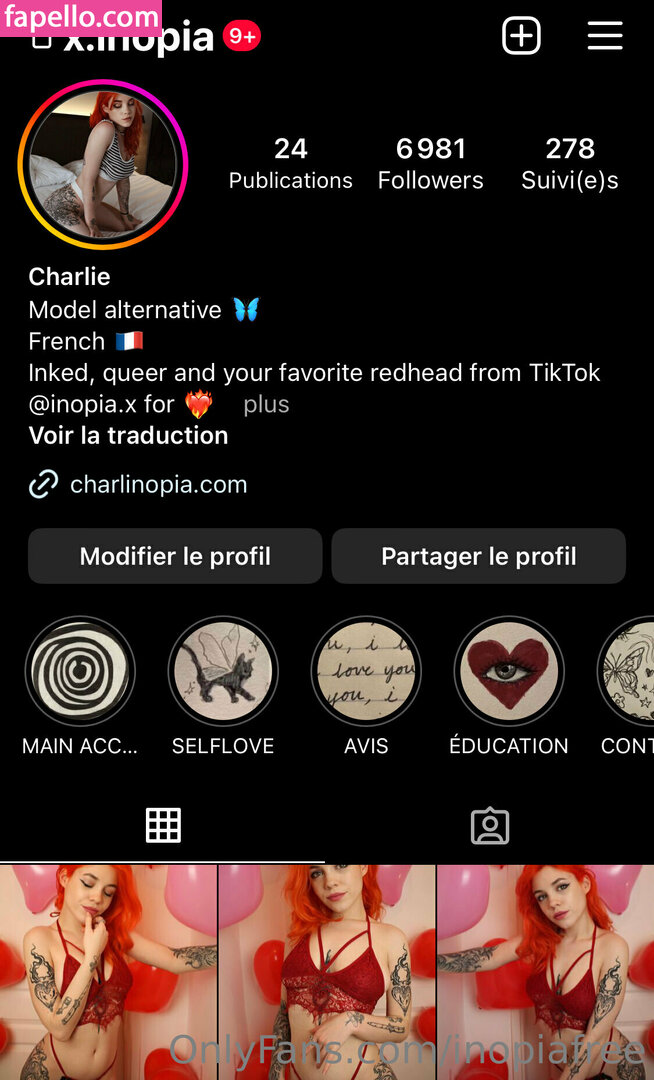Expand the bio with plus
Image resolution: width=654 pixels, height=1080 pixels.
[266, 404]
